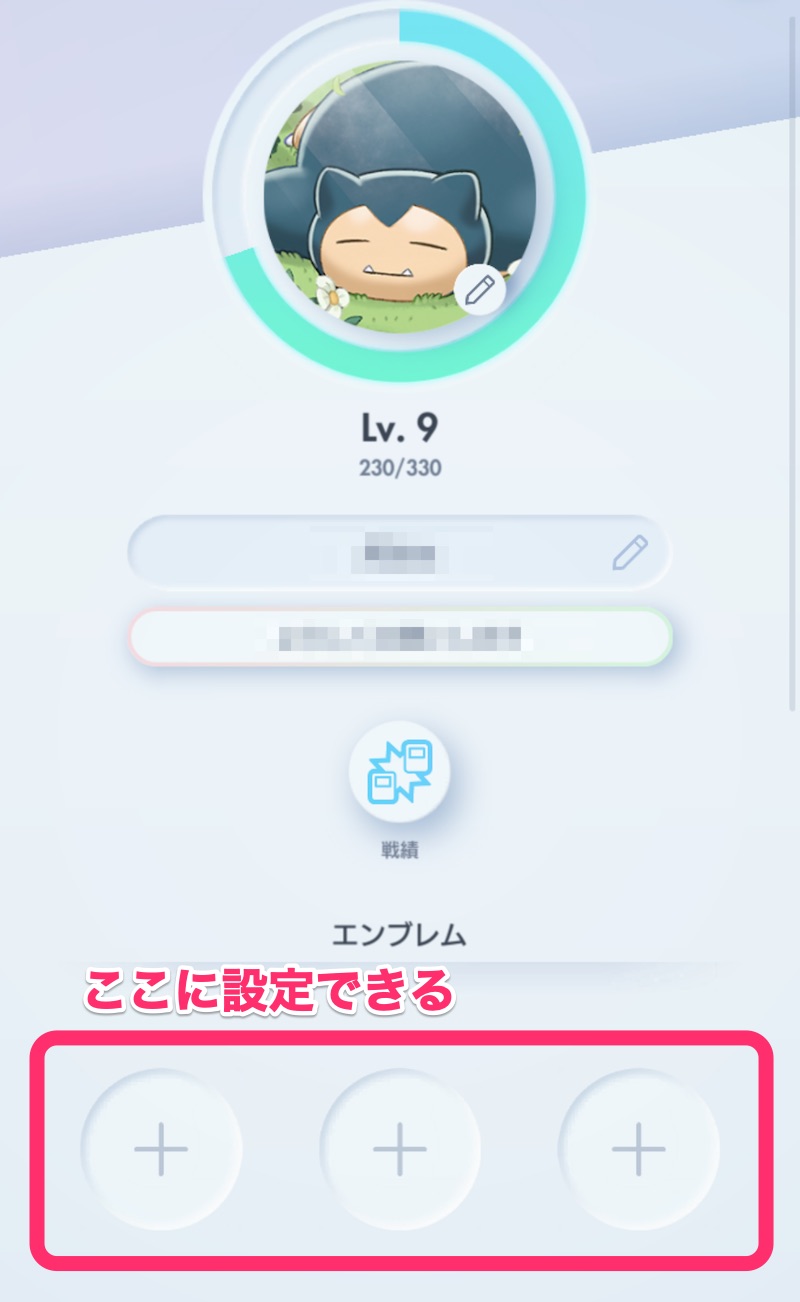Tap the plus icon in the middle emblem slot
Screen dimensions: 800x1302
(400, 1150)
